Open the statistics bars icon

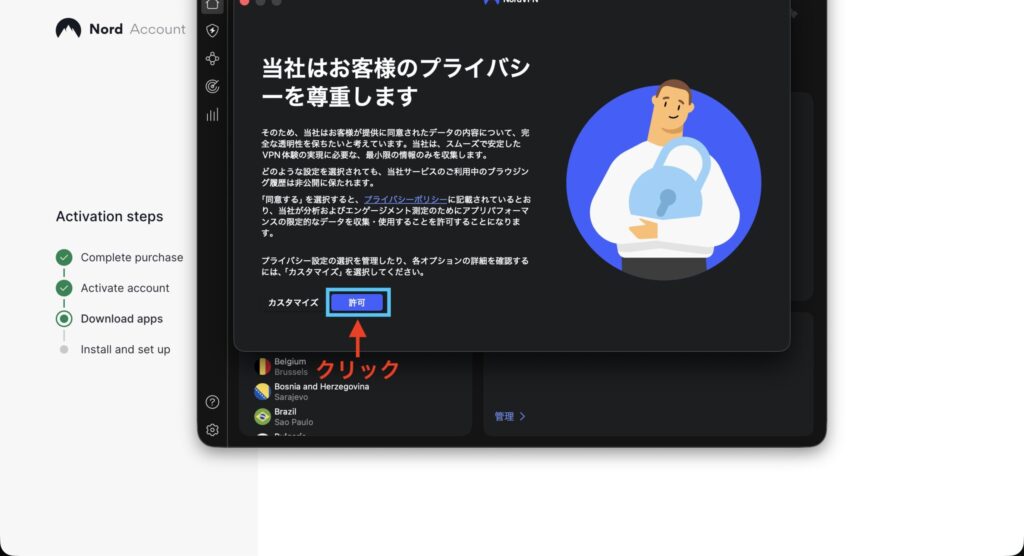pyautogui.click(x=212, y=115)
